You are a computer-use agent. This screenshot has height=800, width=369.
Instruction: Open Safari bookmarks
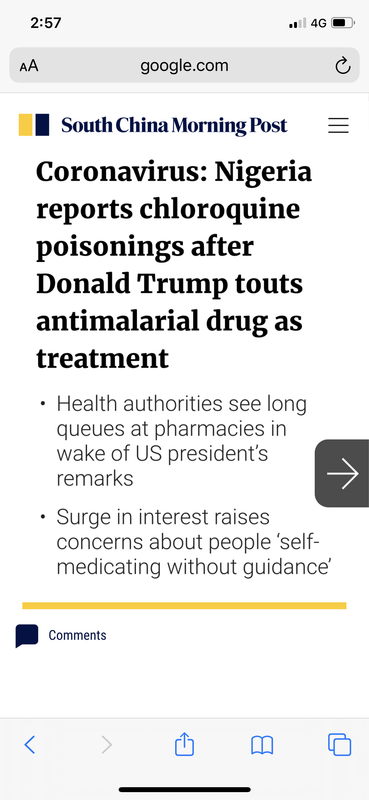[262, 745]
